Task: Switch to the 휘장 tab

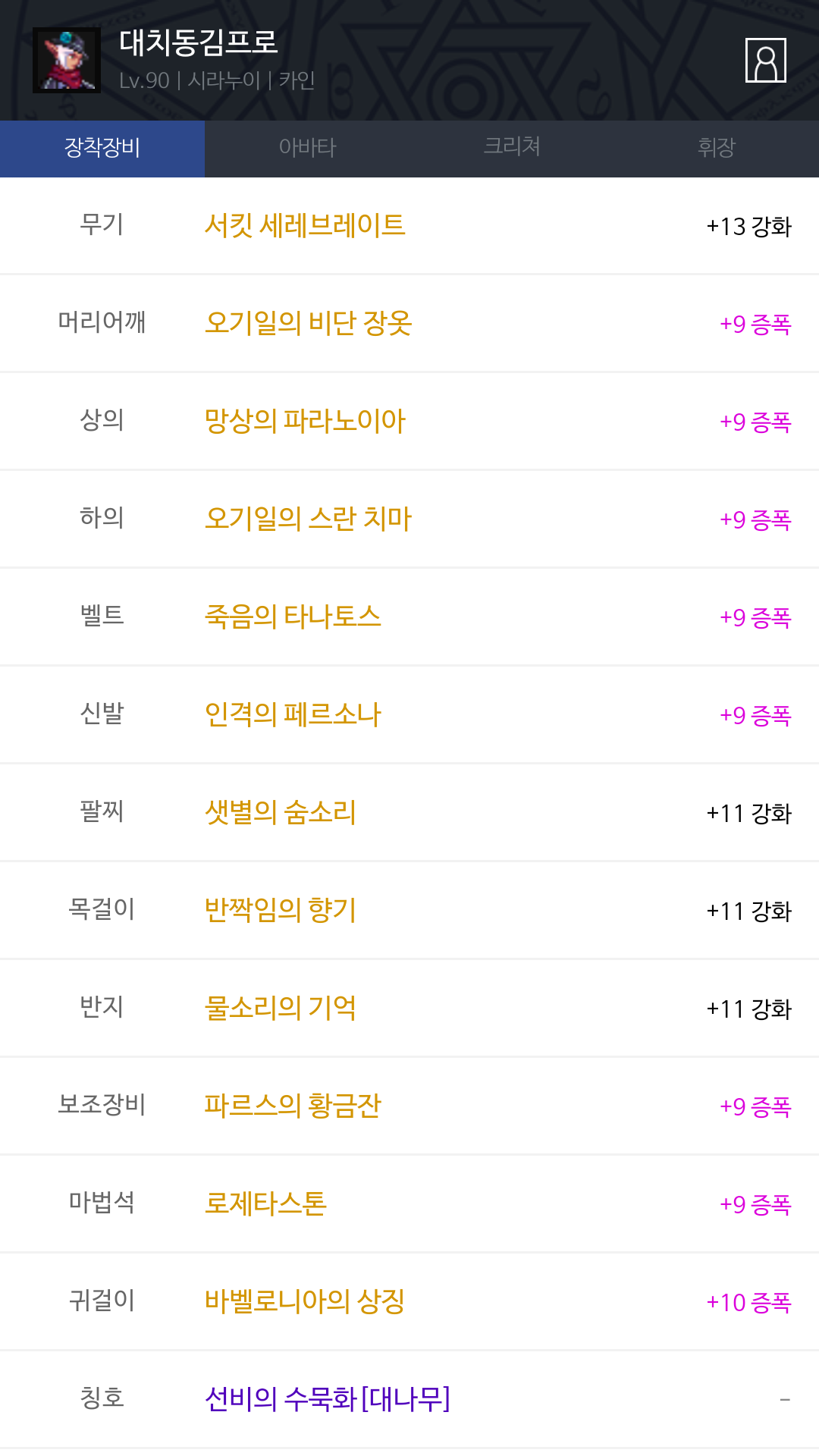Action: click(x=717, y=149)
